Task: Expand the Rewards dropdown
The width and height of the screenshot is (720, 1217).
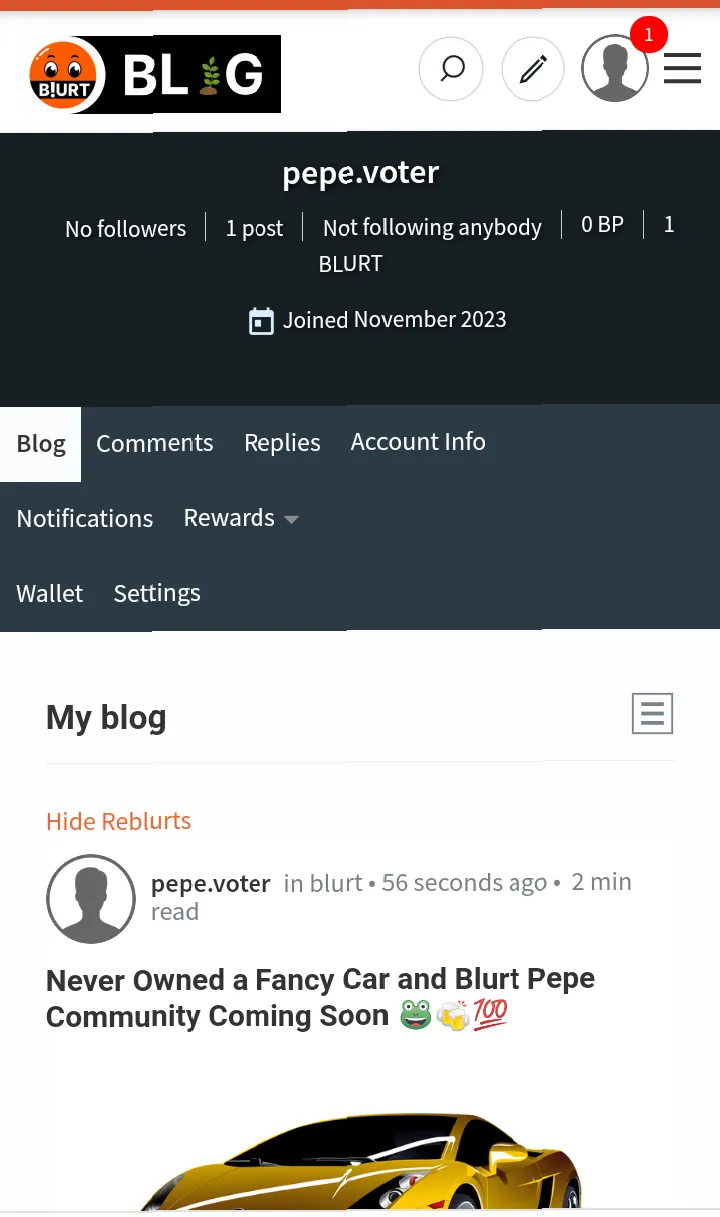Action: [241, 518]
